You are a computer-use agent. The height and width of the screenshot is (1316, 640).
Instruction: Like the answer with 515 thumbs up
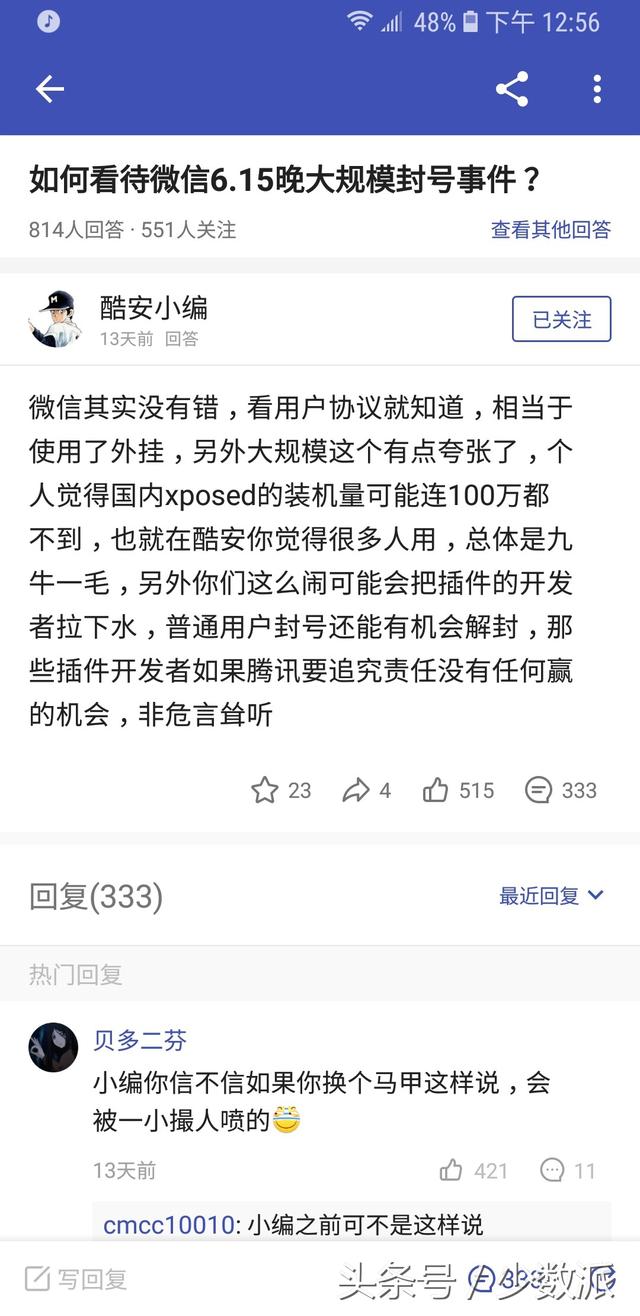436,790
